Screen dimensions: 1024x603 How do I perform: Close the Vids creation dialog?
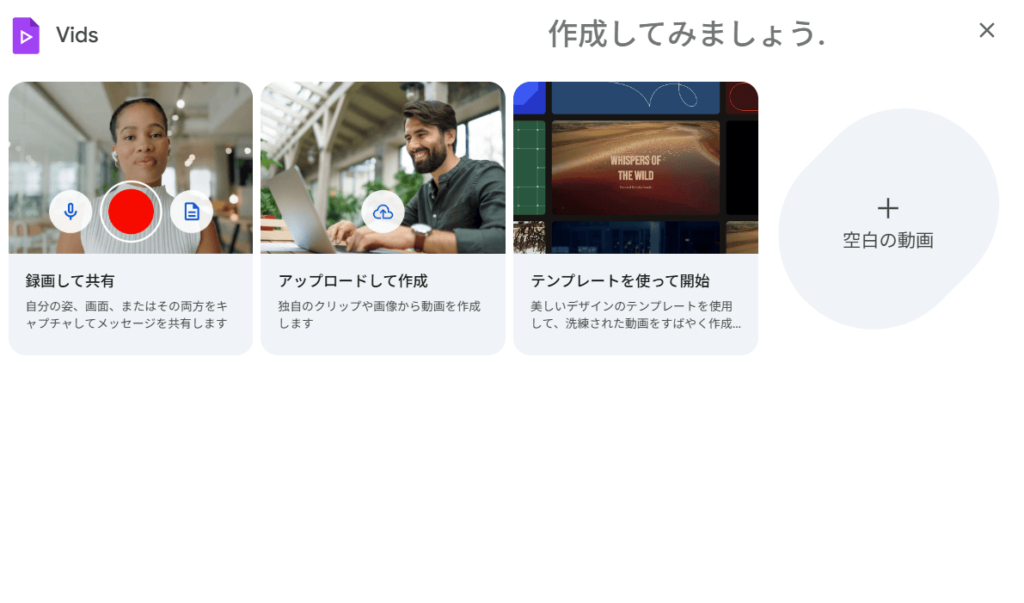coord(986,31)
